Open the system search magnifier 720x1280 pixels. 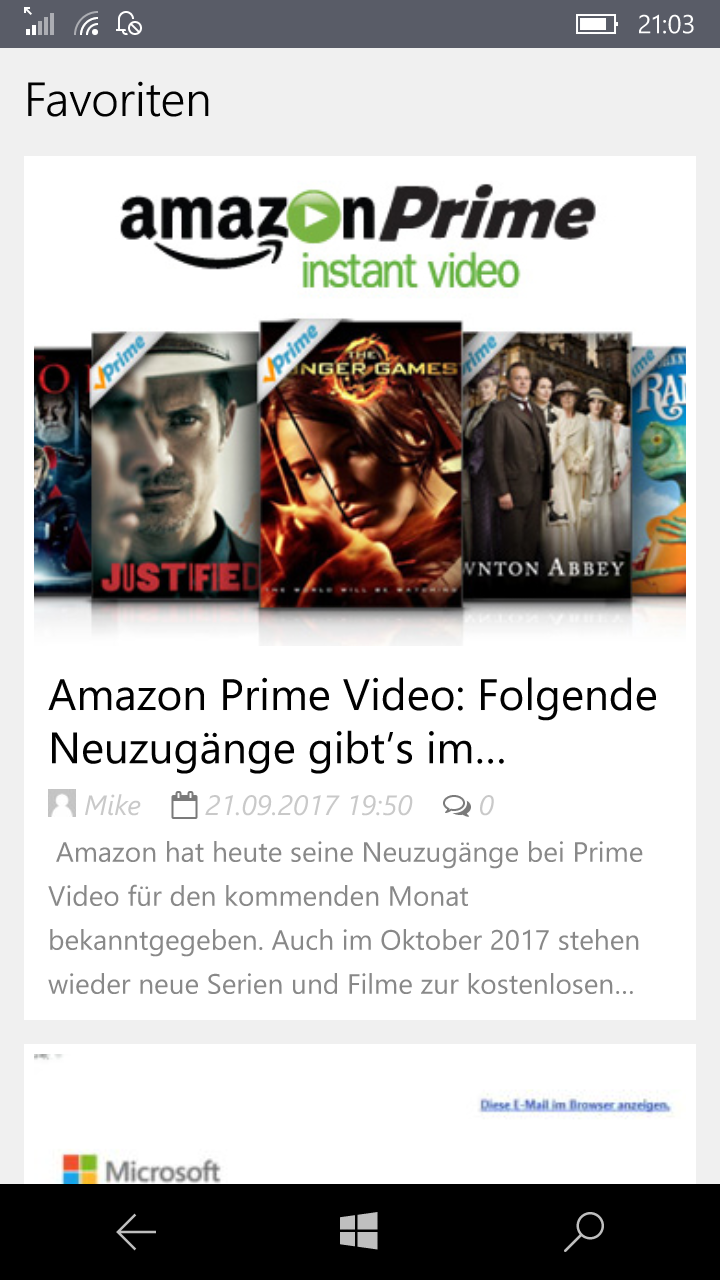584,1232
